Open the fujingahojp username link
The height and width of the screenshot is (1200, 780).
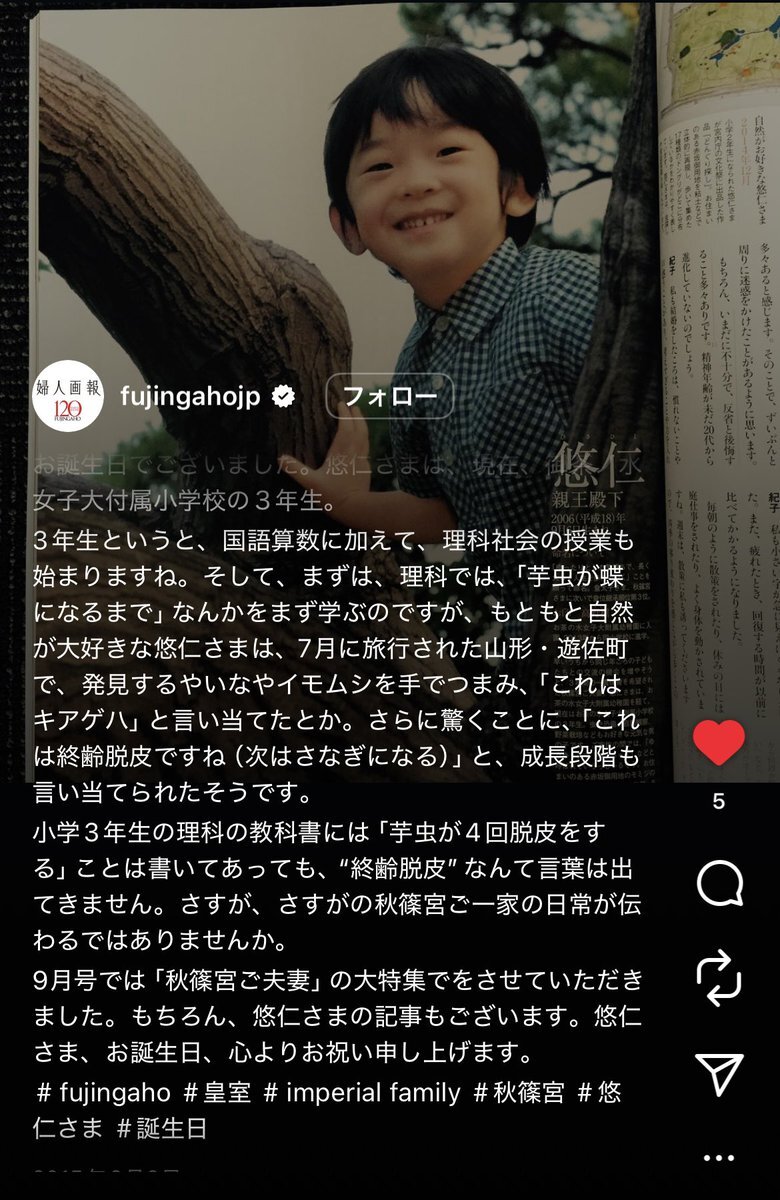(190, 396)
